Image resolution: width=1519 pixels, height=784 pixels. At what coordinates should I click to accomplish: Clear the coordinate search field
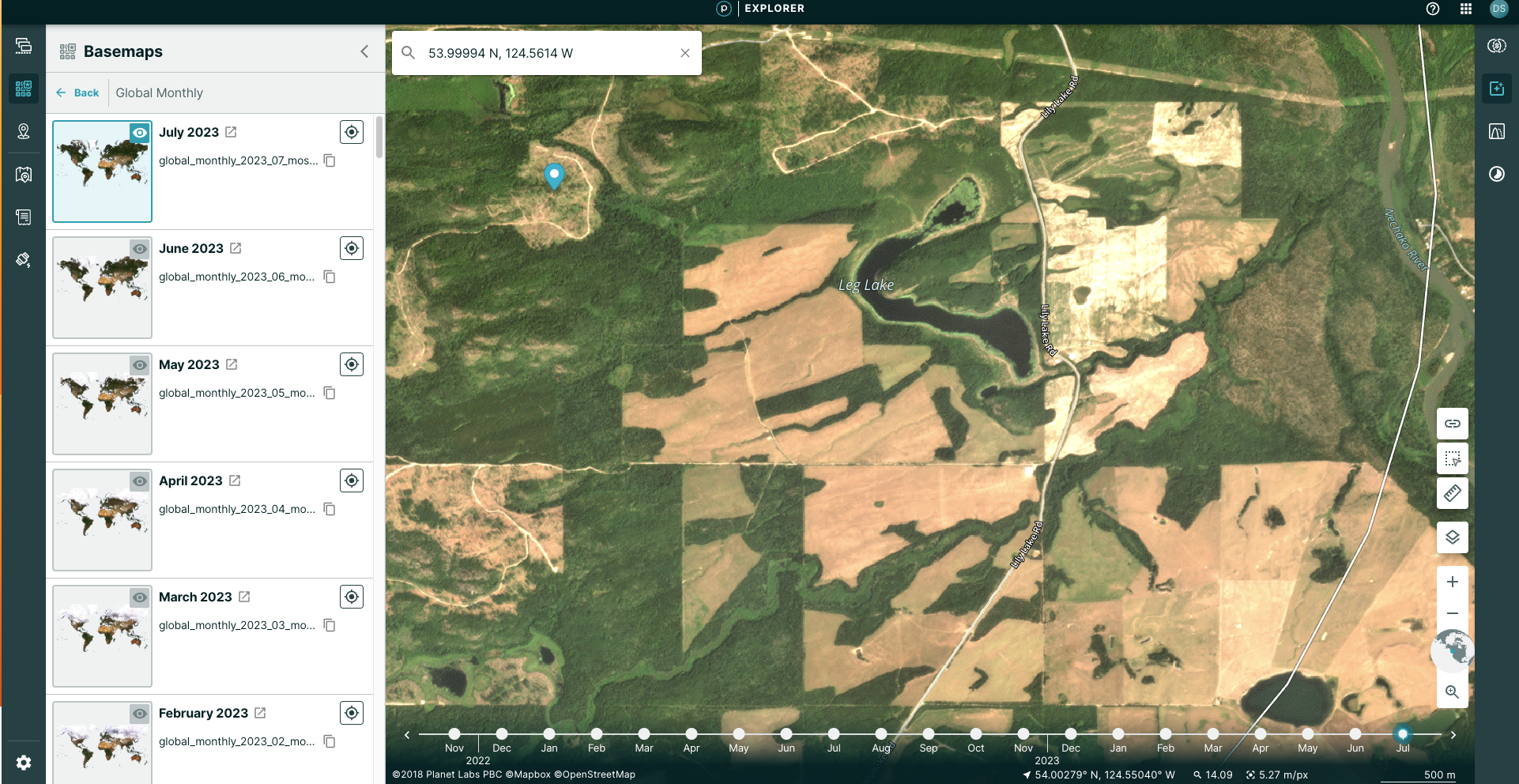pyautogui.click(x=684, y=53)
